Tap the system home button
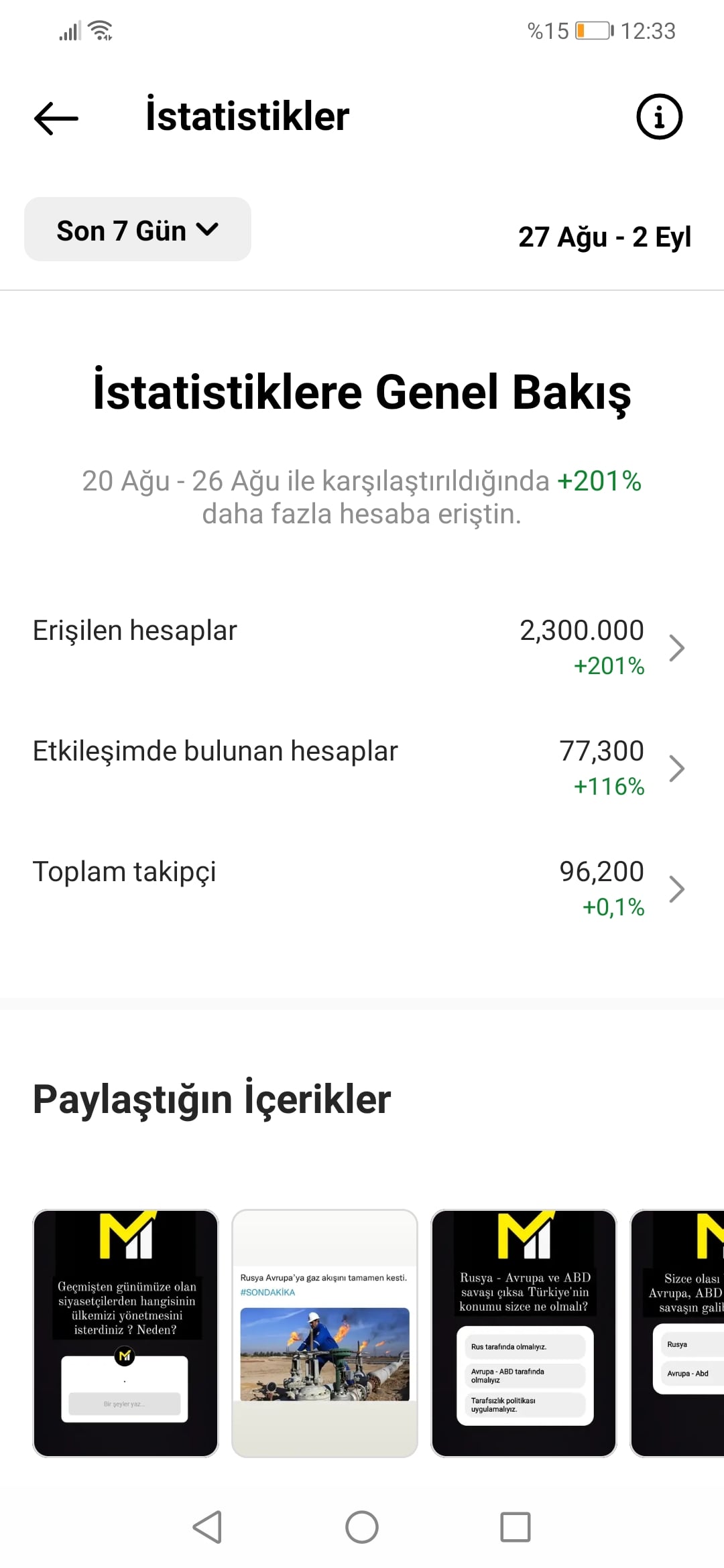 click(362, 1527)
